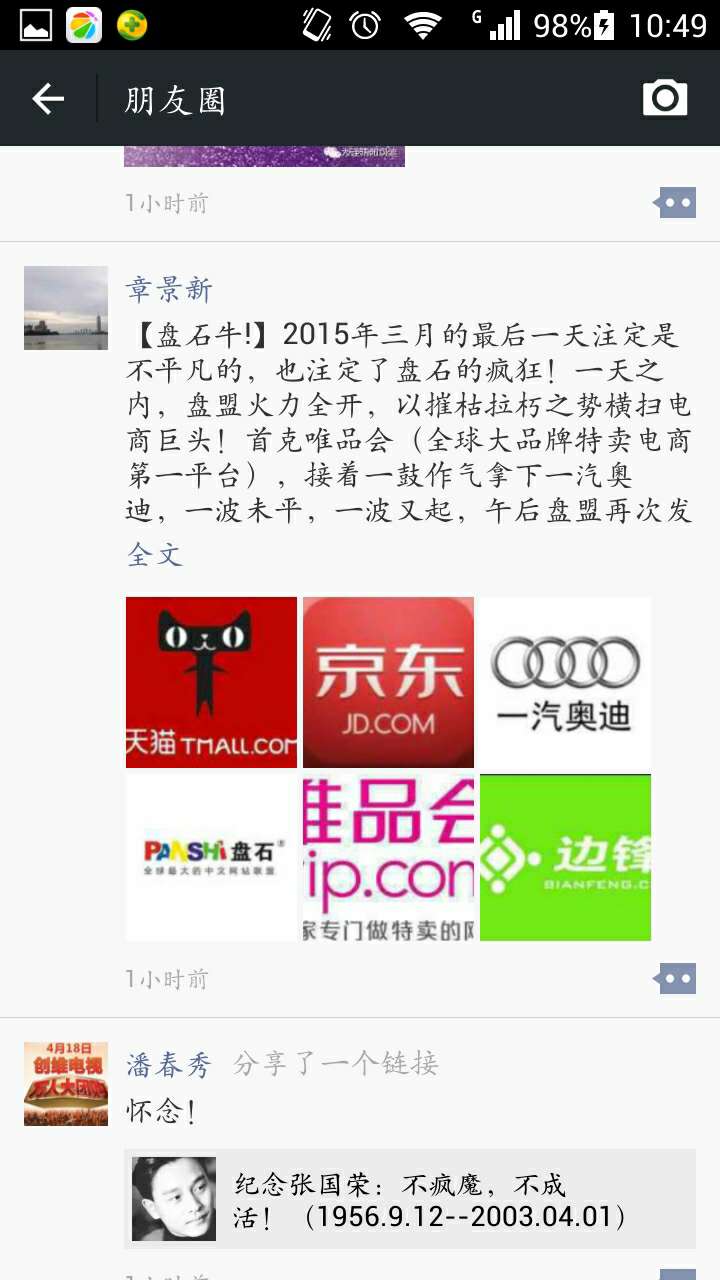720x1280 pixels.
Task: View the 京东 JD.COM image
Action: [388, 682]
